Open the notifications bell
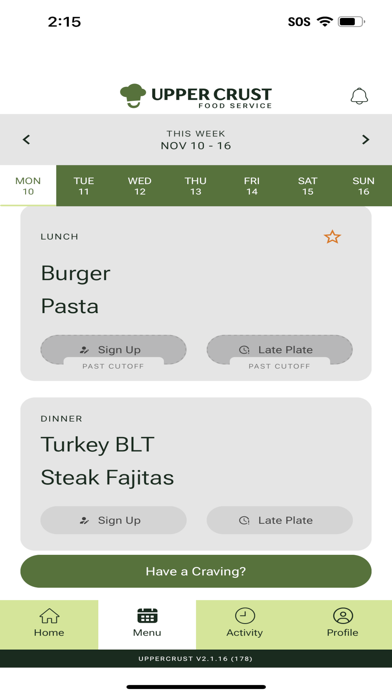The height and width of the screenshot is (696, 392). tap(359, 96)
